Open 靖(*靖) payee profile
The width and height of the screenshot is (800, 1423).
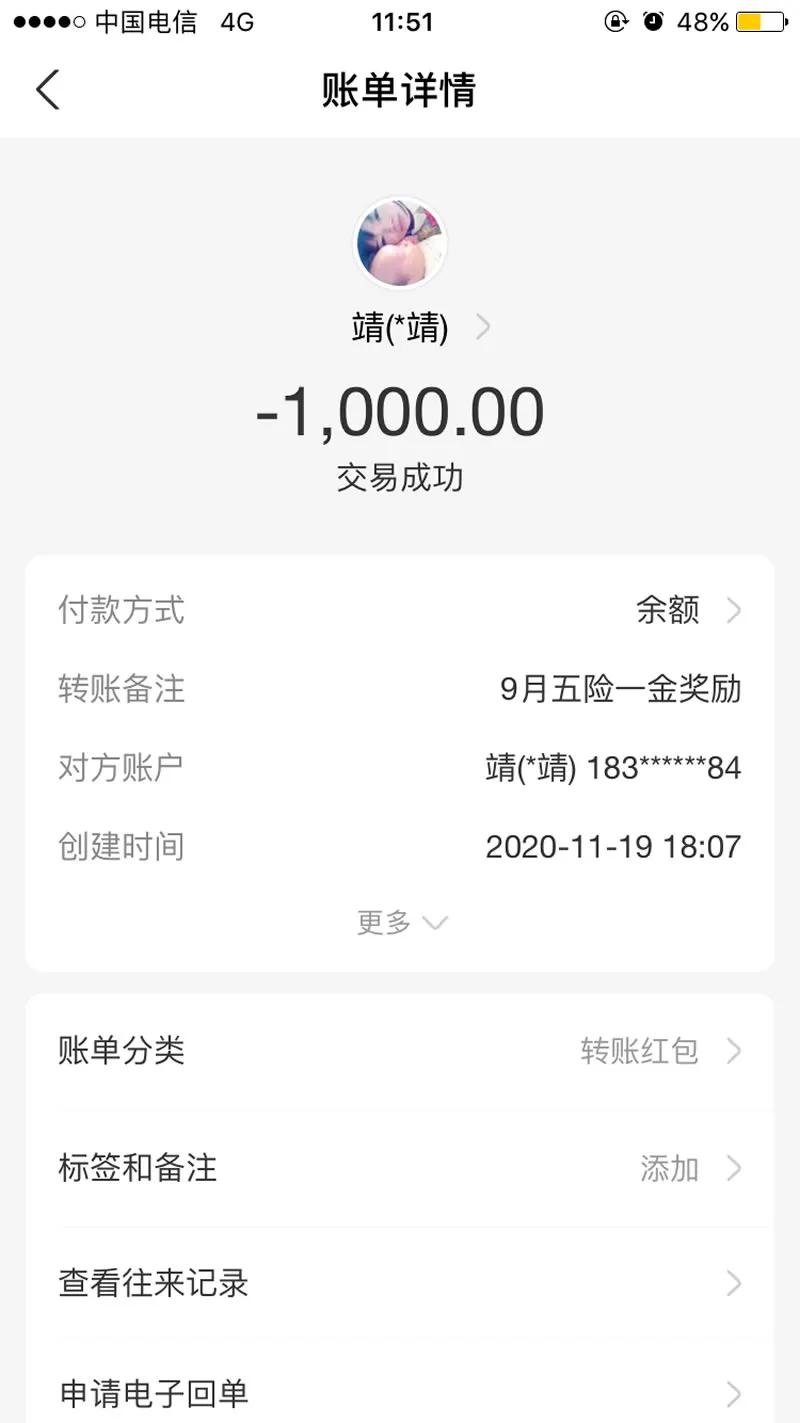point(421,328)
